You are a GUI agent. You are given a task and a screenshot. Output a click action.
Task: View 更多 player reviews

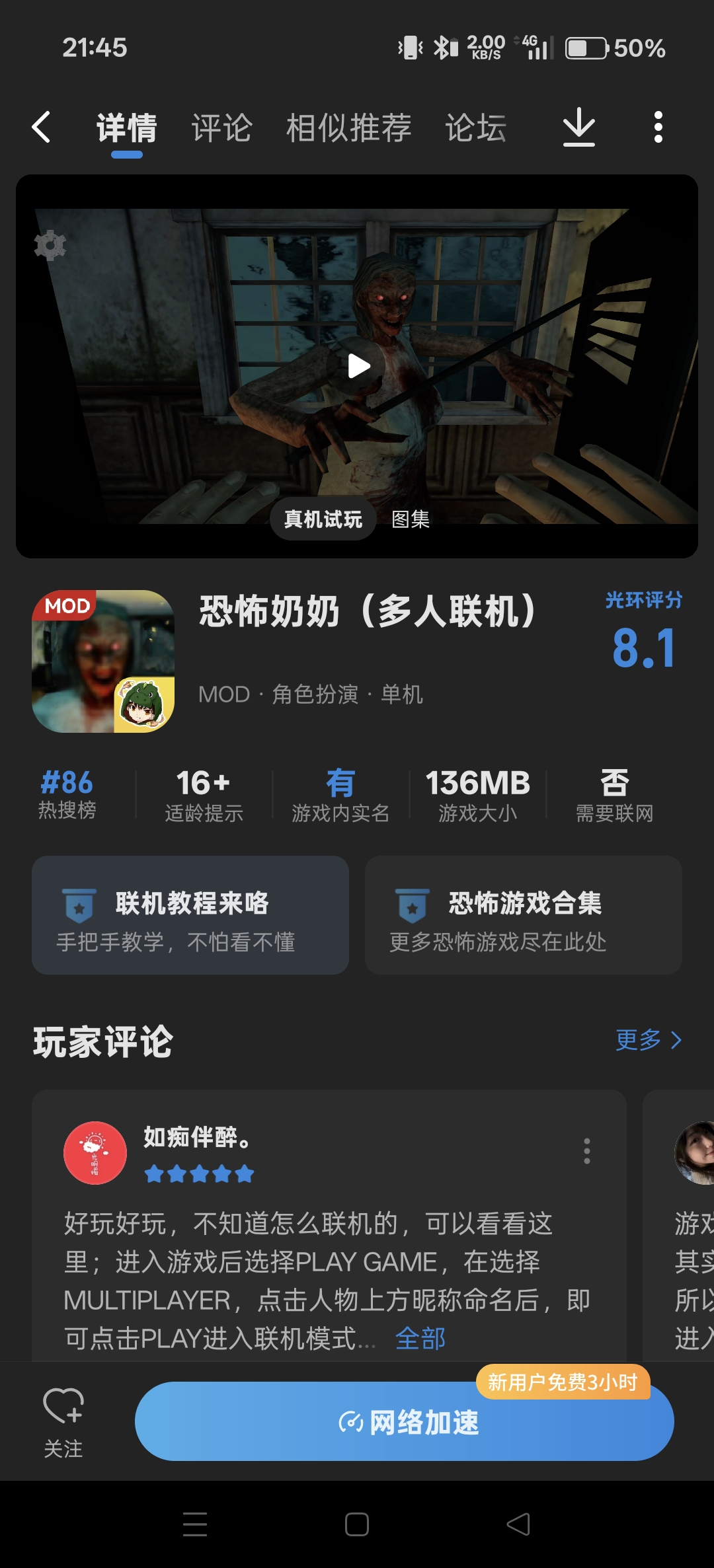(x=648, y=1040)
